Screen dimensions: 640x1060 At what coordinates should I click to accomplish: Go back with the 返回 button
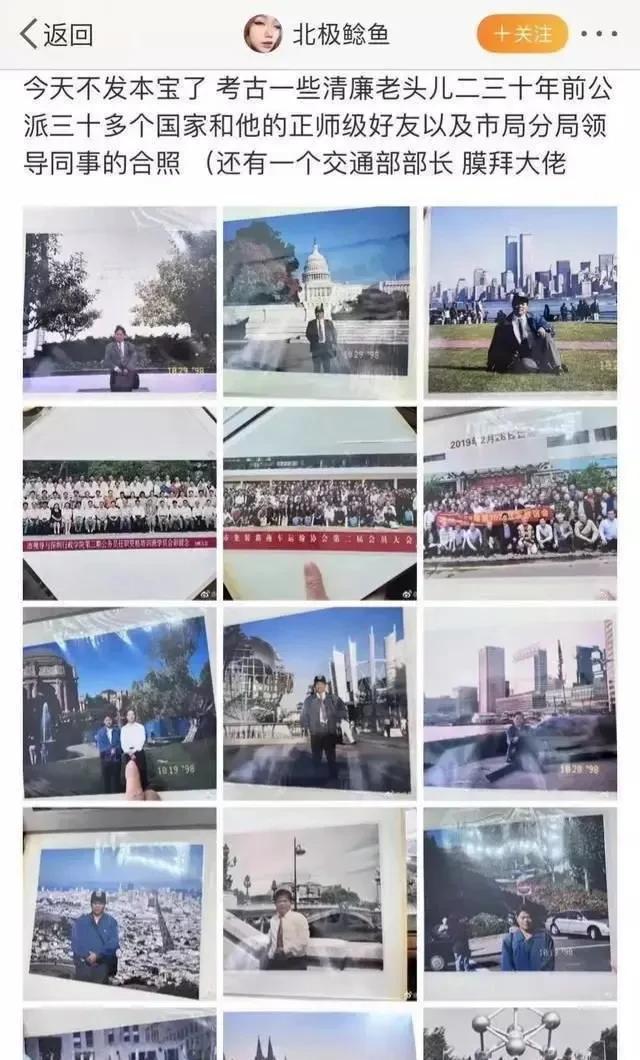click(57, 34)
